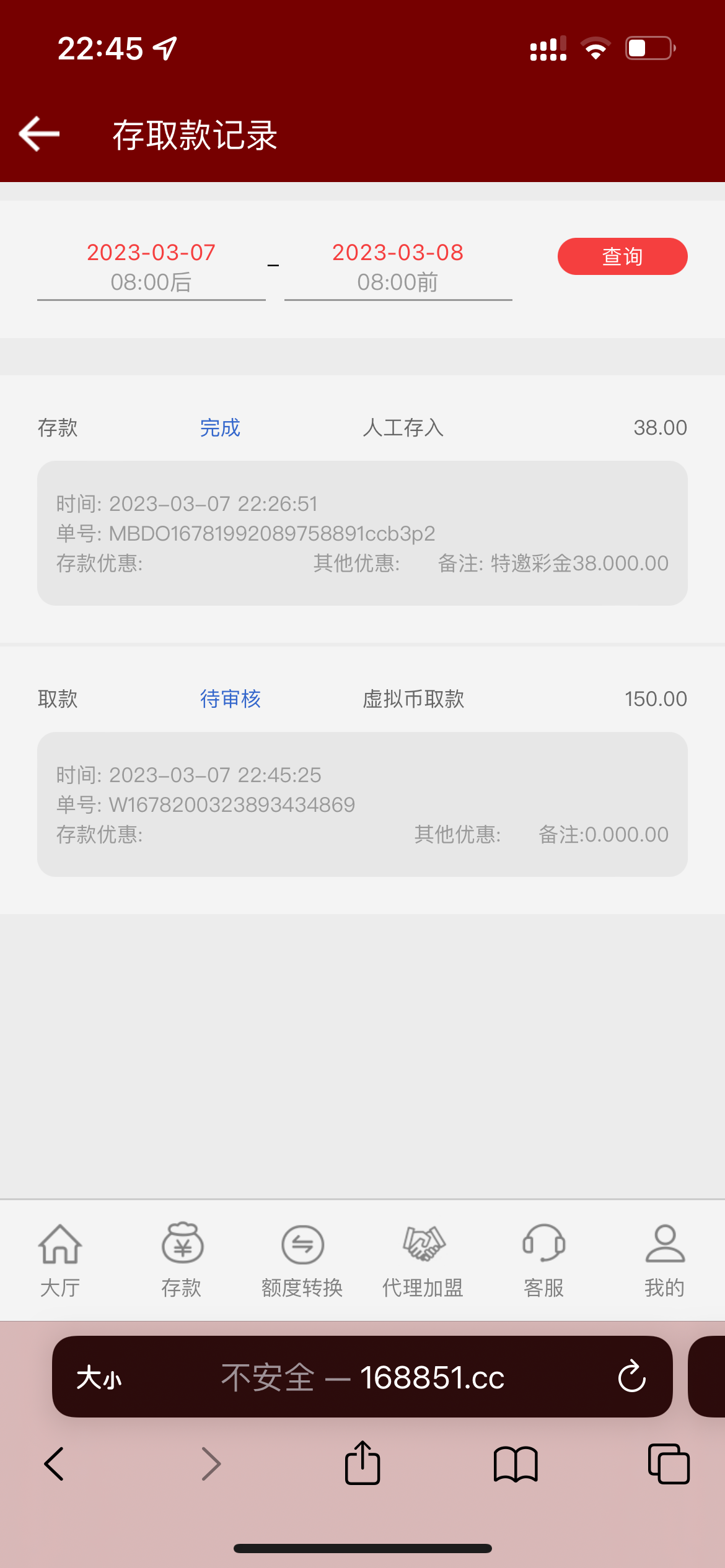Share this page from the browser toolbar
The height and width of the screenshot is (1568, 725).
(362, 1463)
